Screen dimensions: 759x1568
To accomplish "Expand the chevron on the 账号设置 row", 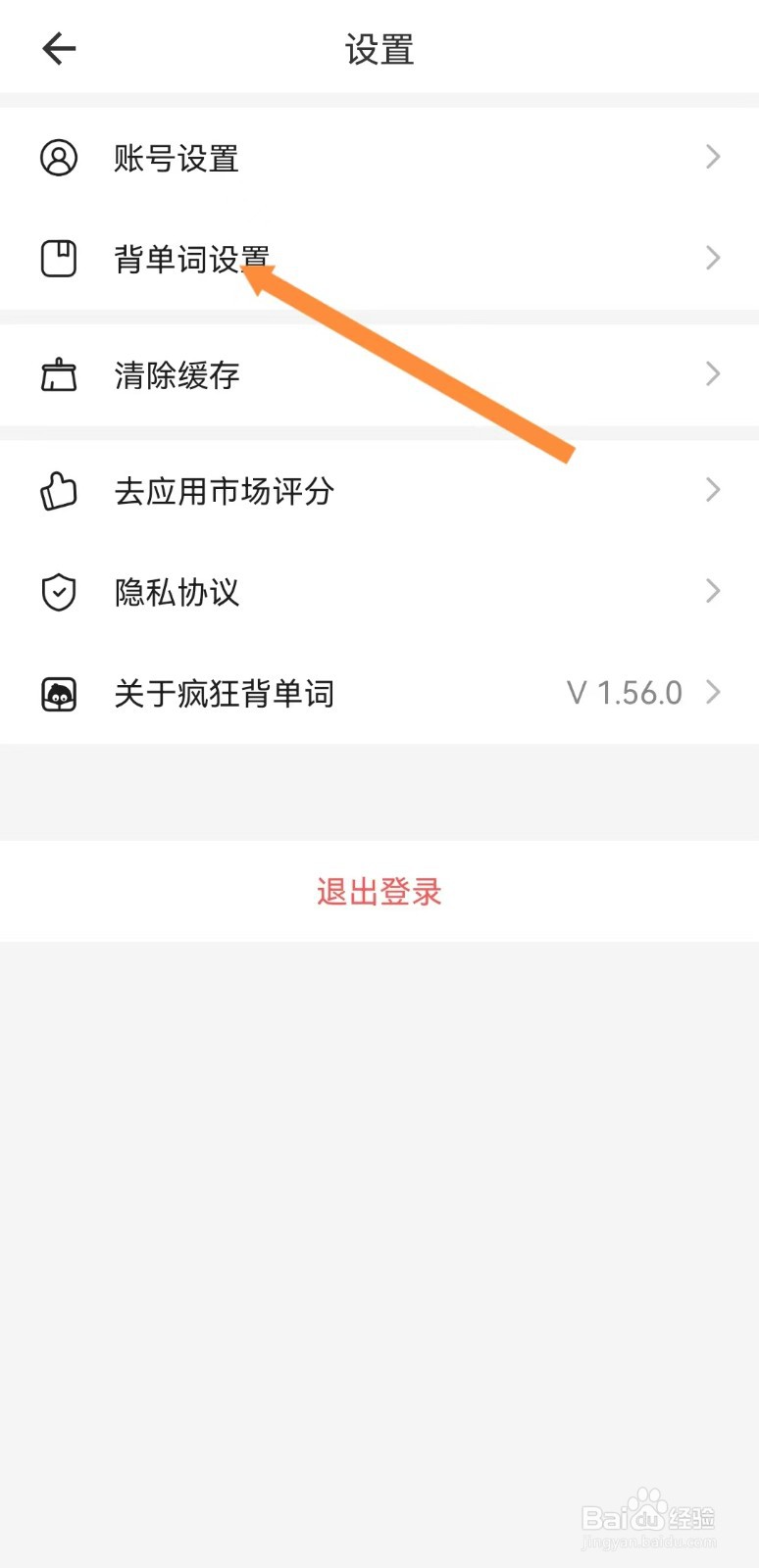I will pos(713,156).
